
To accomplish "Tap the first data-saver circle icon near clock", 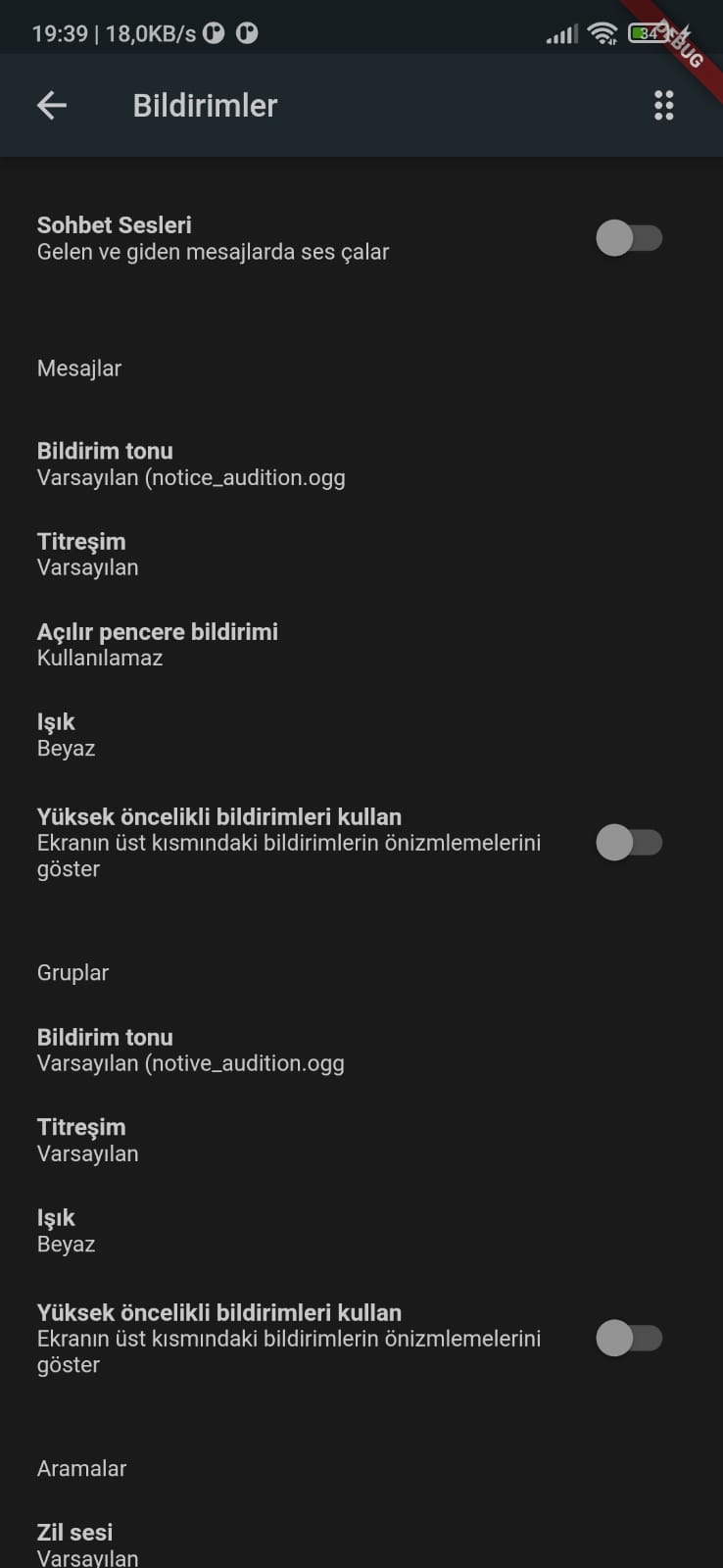I will pyautogui.click(x=217, y=32).
